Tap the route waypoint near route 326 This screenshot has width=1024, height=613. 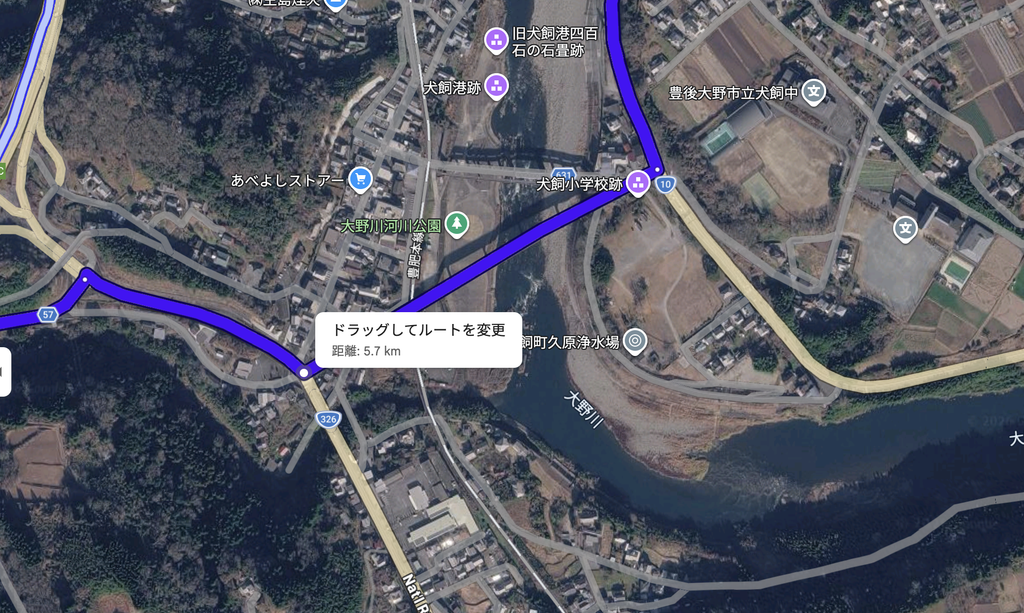click(x=304, y=373)
